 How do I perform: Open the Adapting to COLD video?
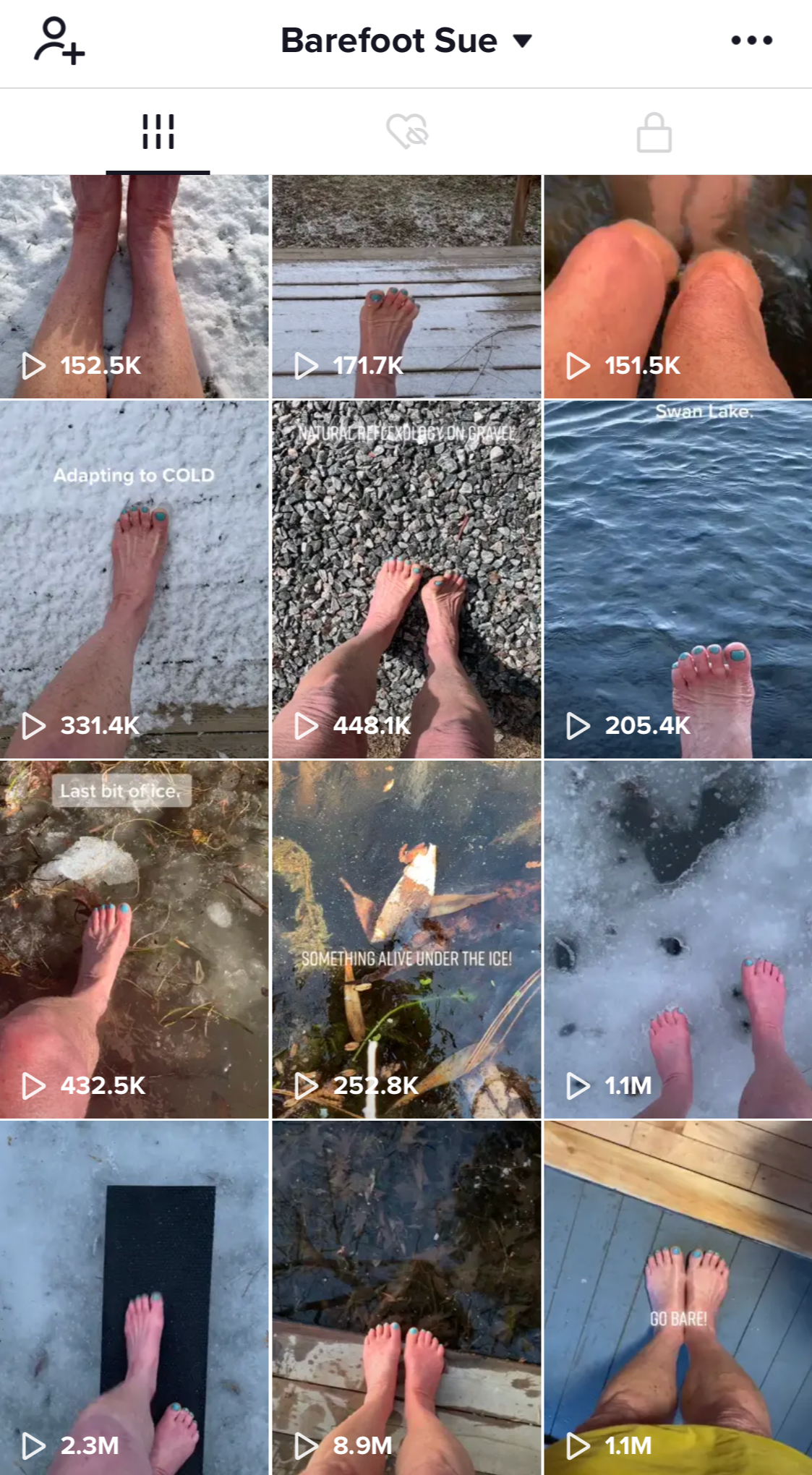[134, 580]
